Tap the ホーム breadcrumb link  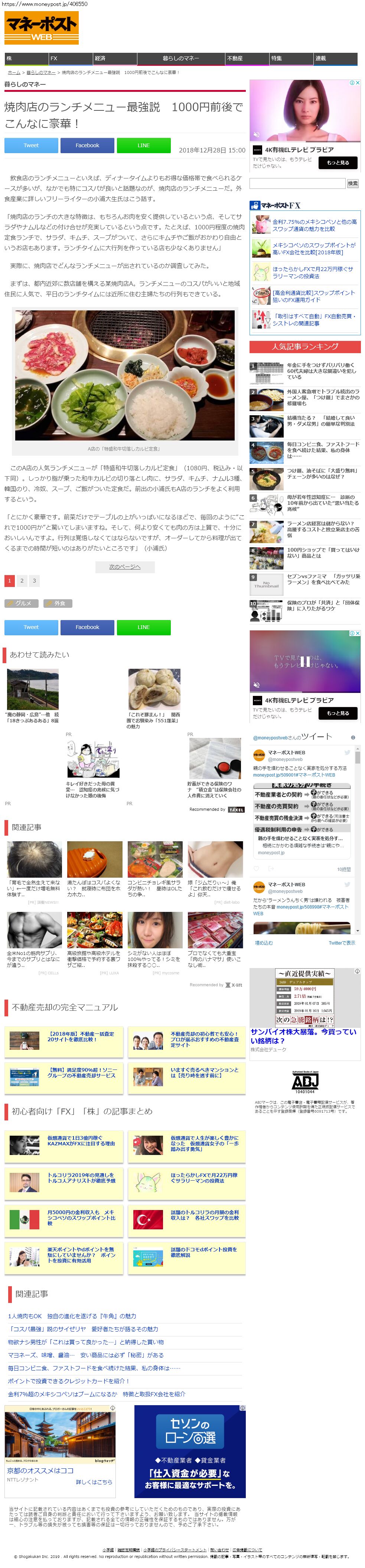click(14, 72)
